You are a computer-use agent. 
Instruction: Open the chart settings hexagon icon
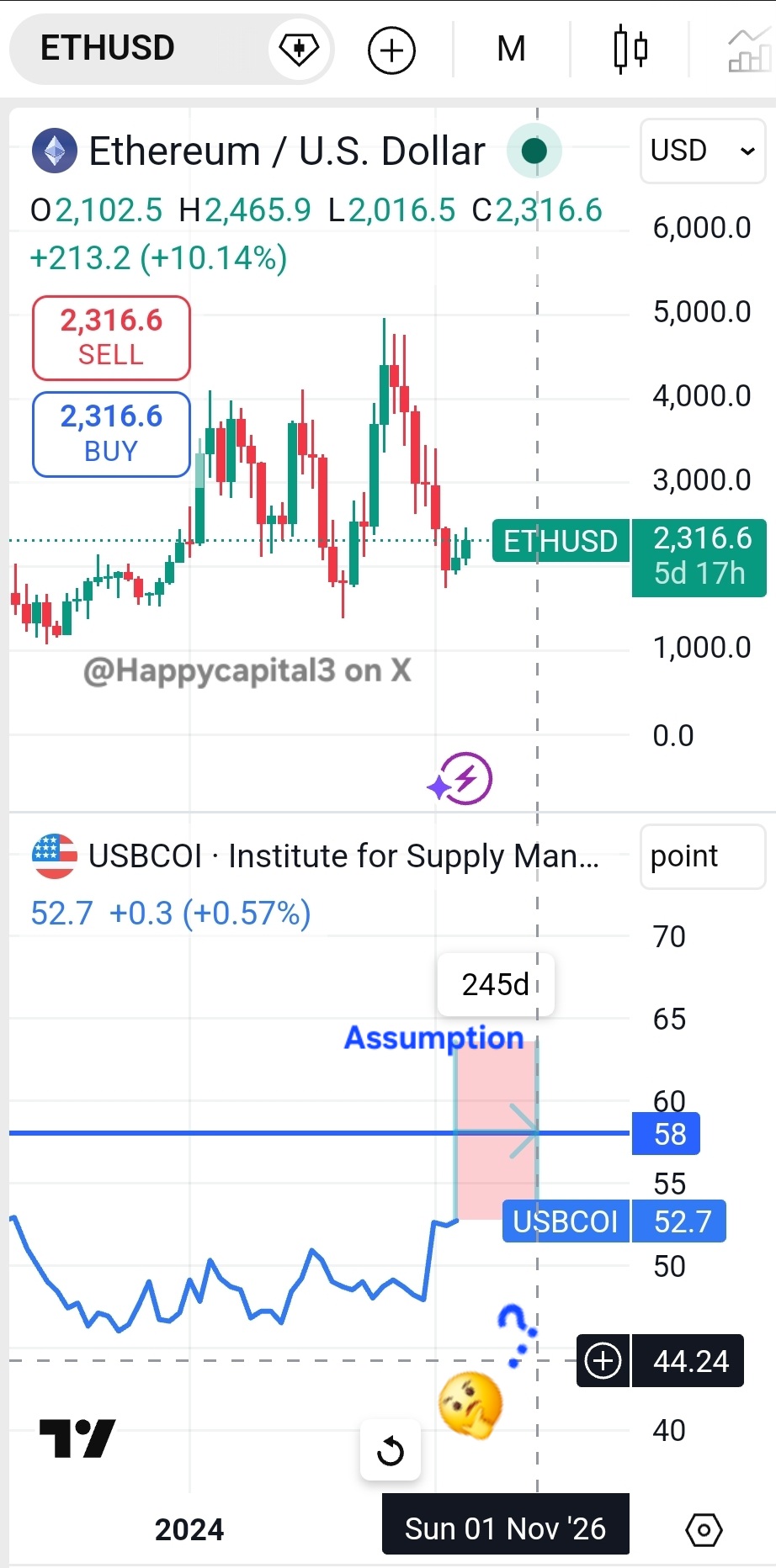(704, 1529)
